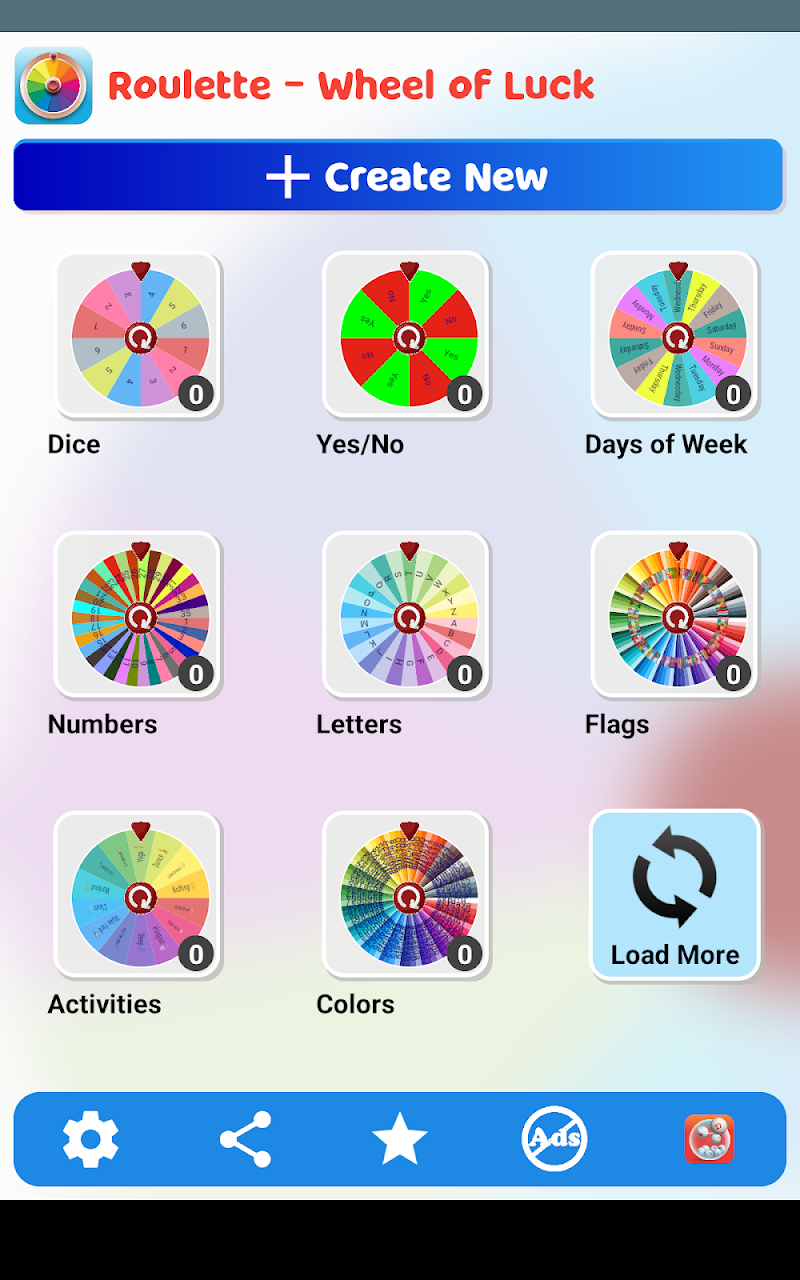The width and height of the screenshot is (800, 1280).
Task: Share the app with the share icon
Action: coord(245,1139)
